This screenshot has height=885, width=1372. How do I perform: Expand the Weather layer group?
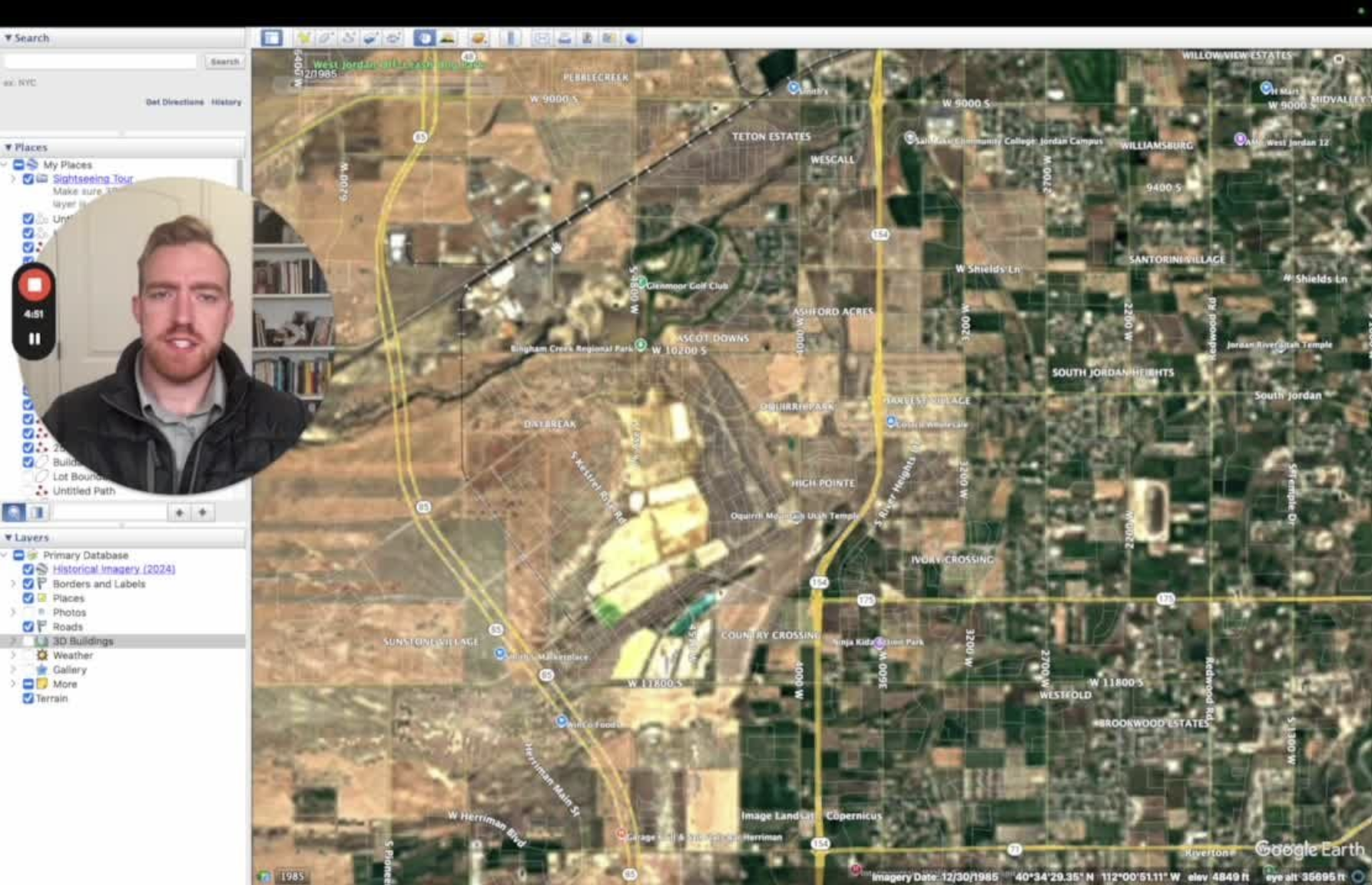pos(12,655)
